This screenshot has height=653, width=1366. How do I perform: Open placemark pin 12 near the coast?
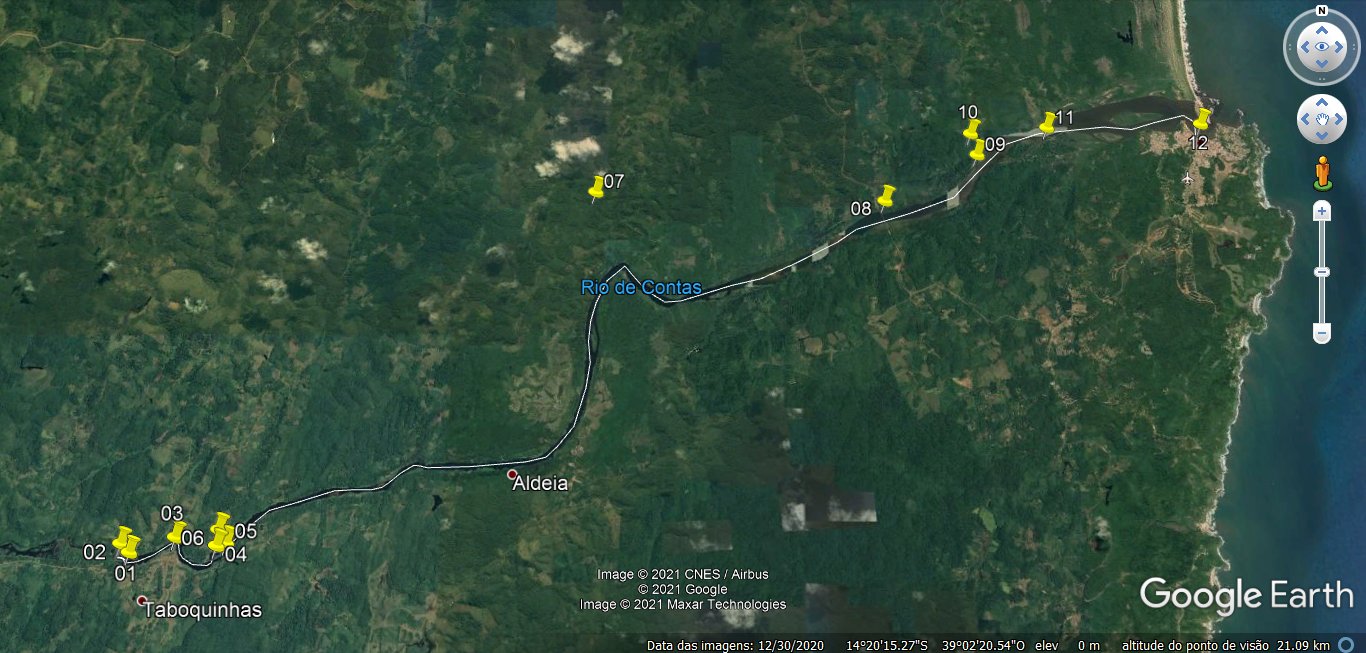1202,119
